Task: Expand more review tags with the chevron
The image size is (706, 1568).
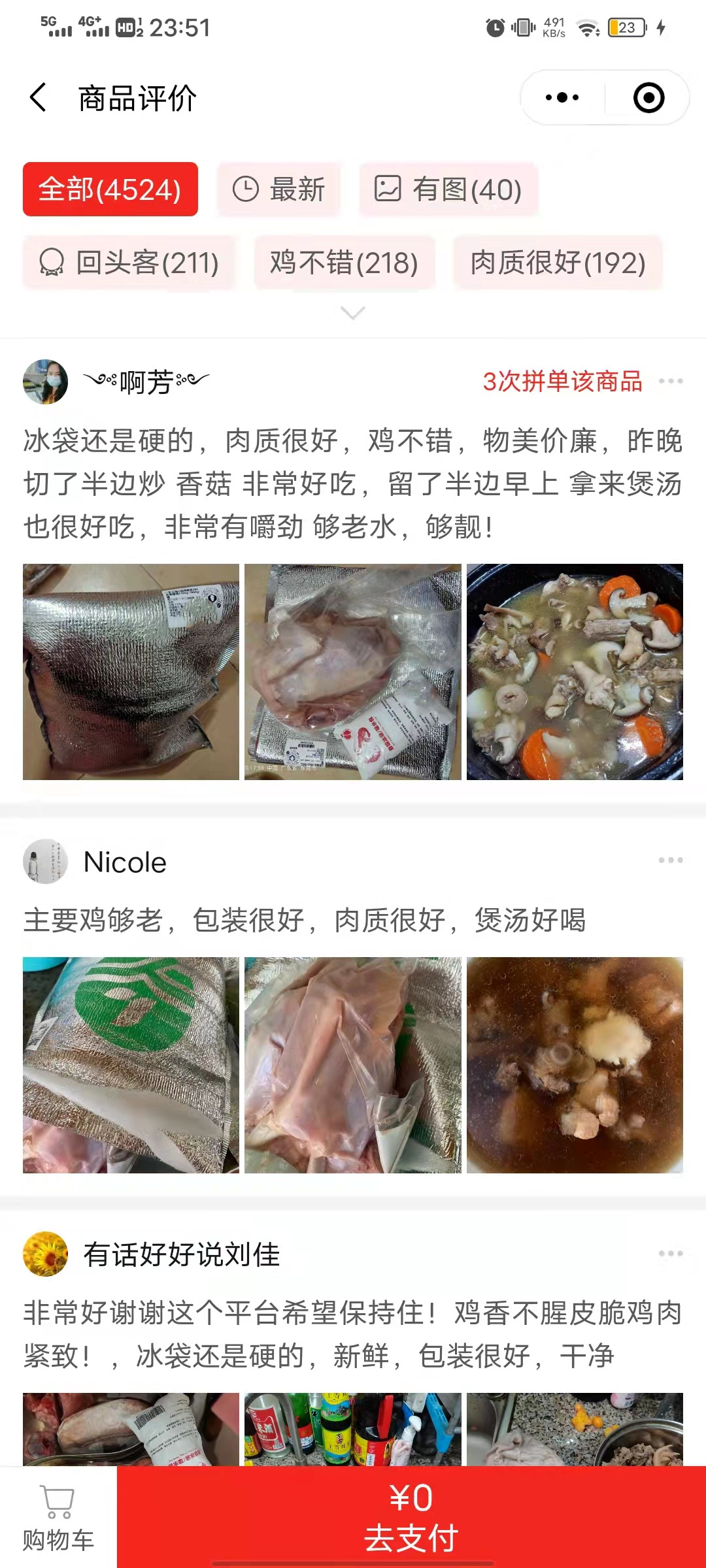Action: click(x=353, y=314)
